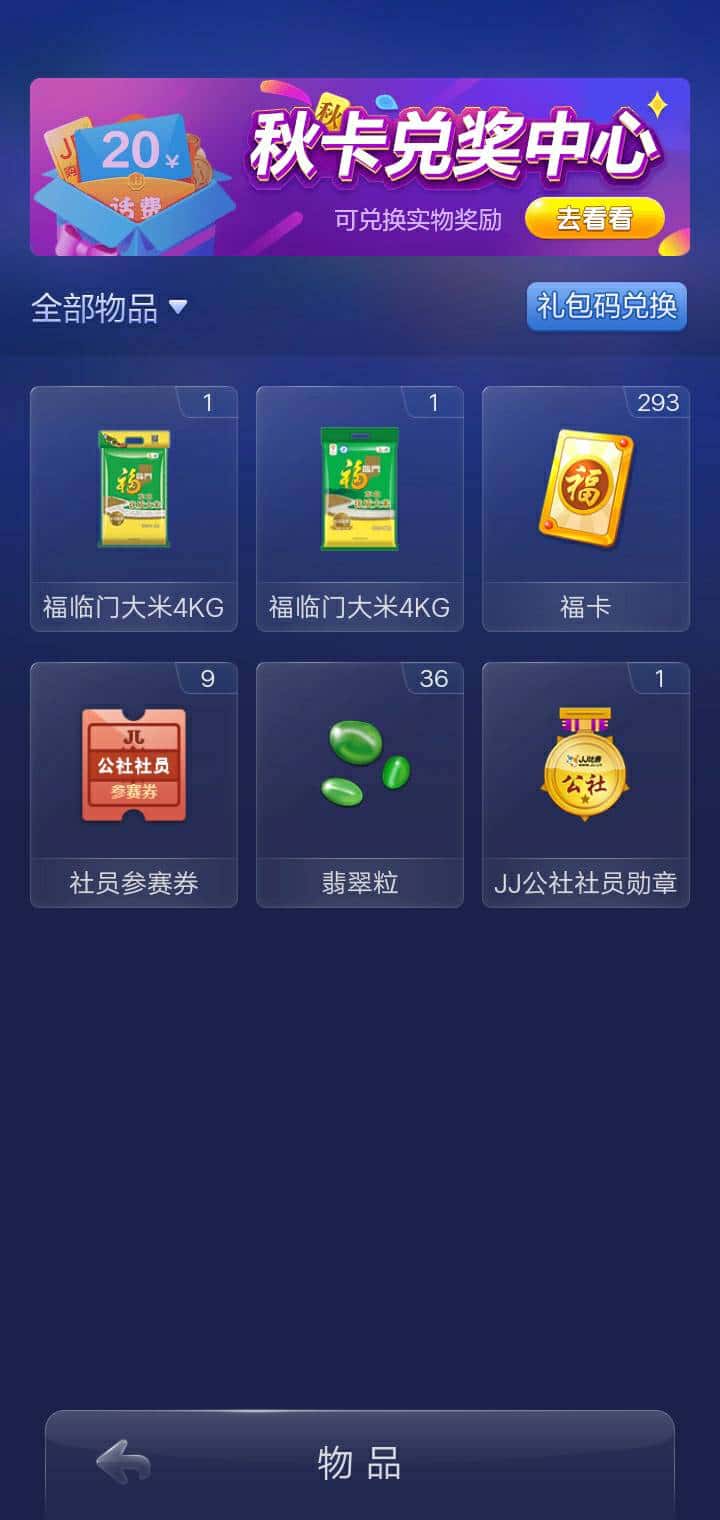720x1520 pixels.
Task: Open 礼包码兑换 to redeem a gift code
Action: click(607, 306)
